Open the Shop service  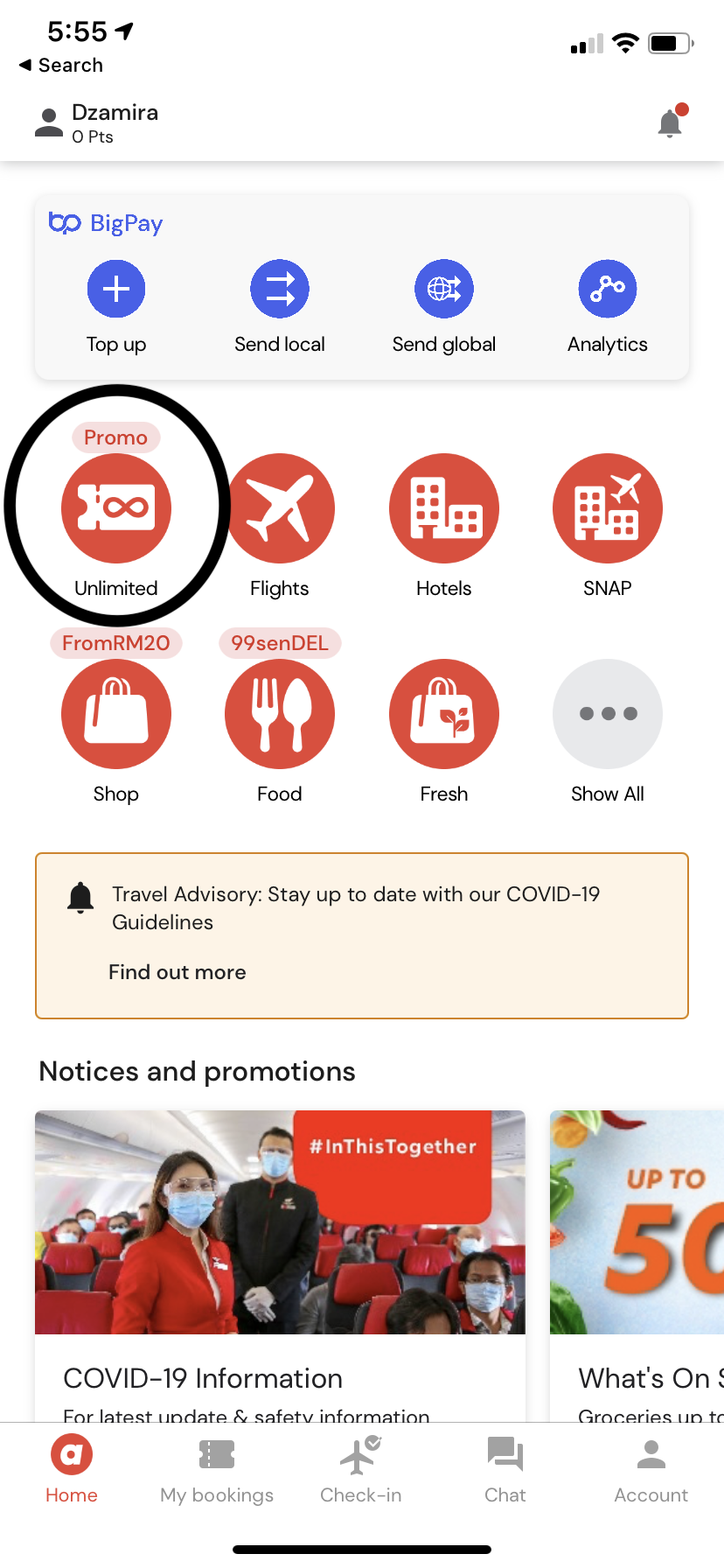coord(116,714)
